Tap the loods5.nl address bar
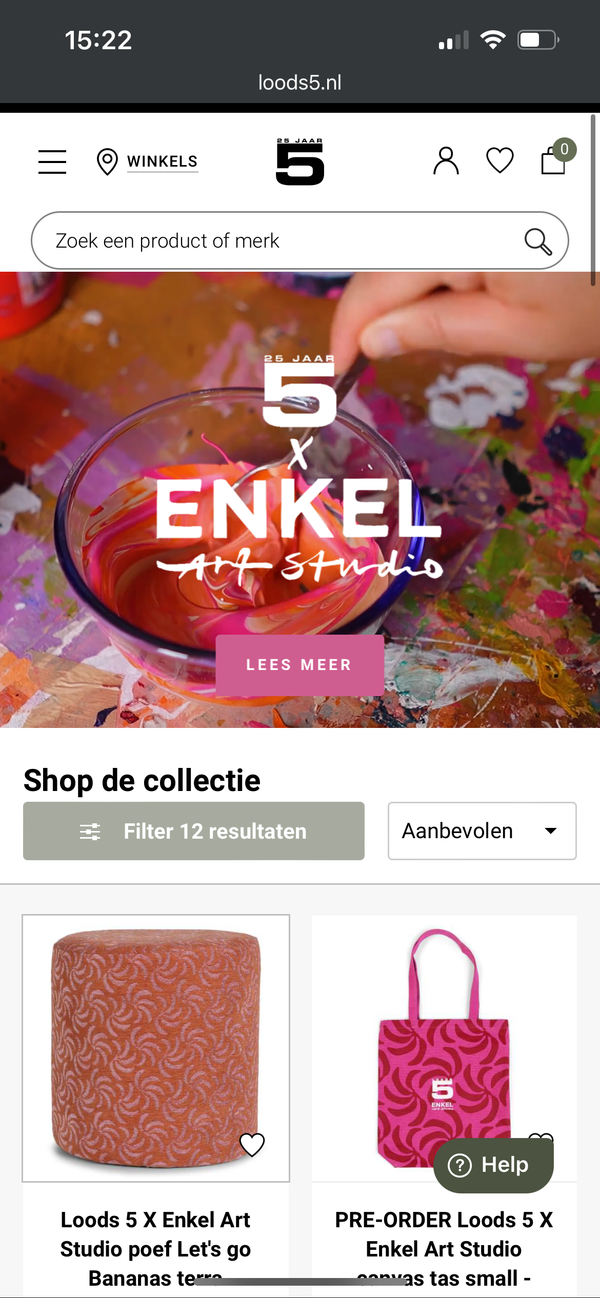Viewport: 600px width, 1298px height. coord(300,83)
